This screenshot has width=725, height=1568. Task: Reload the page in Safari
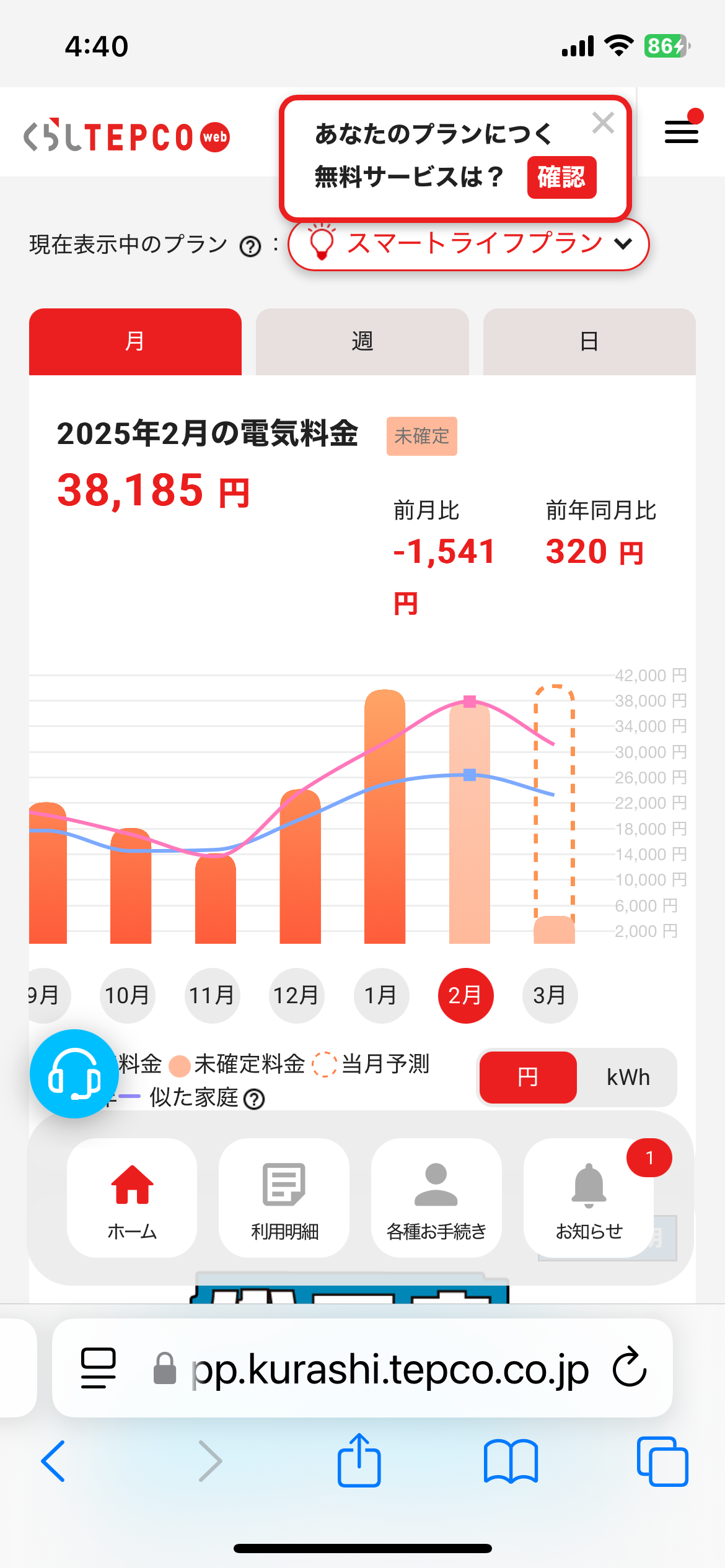coord(630,1367)
